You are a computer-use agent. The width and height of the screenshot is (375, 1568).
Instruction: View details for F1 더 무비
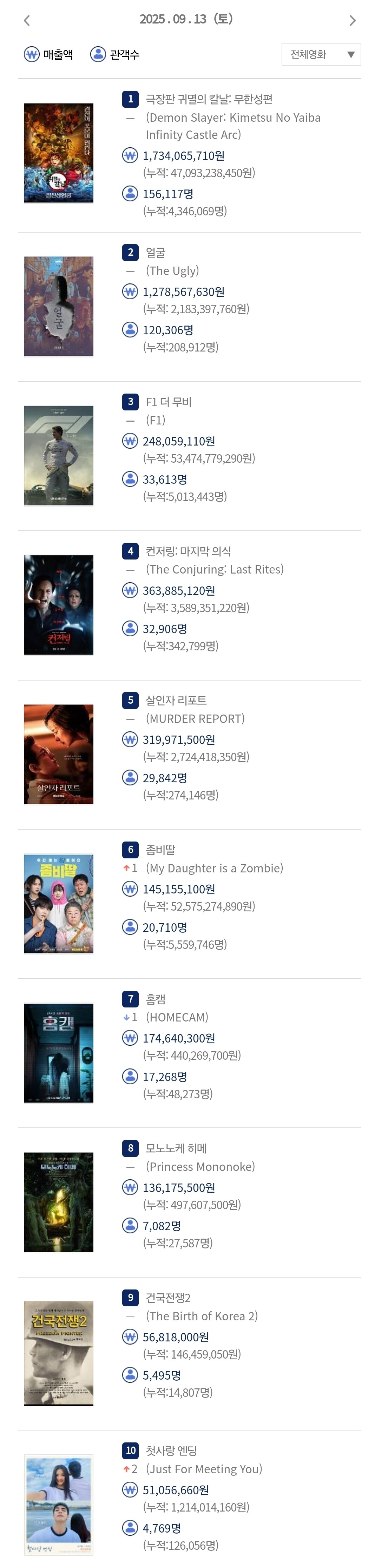pyautogui.click(x=168, y=402)
